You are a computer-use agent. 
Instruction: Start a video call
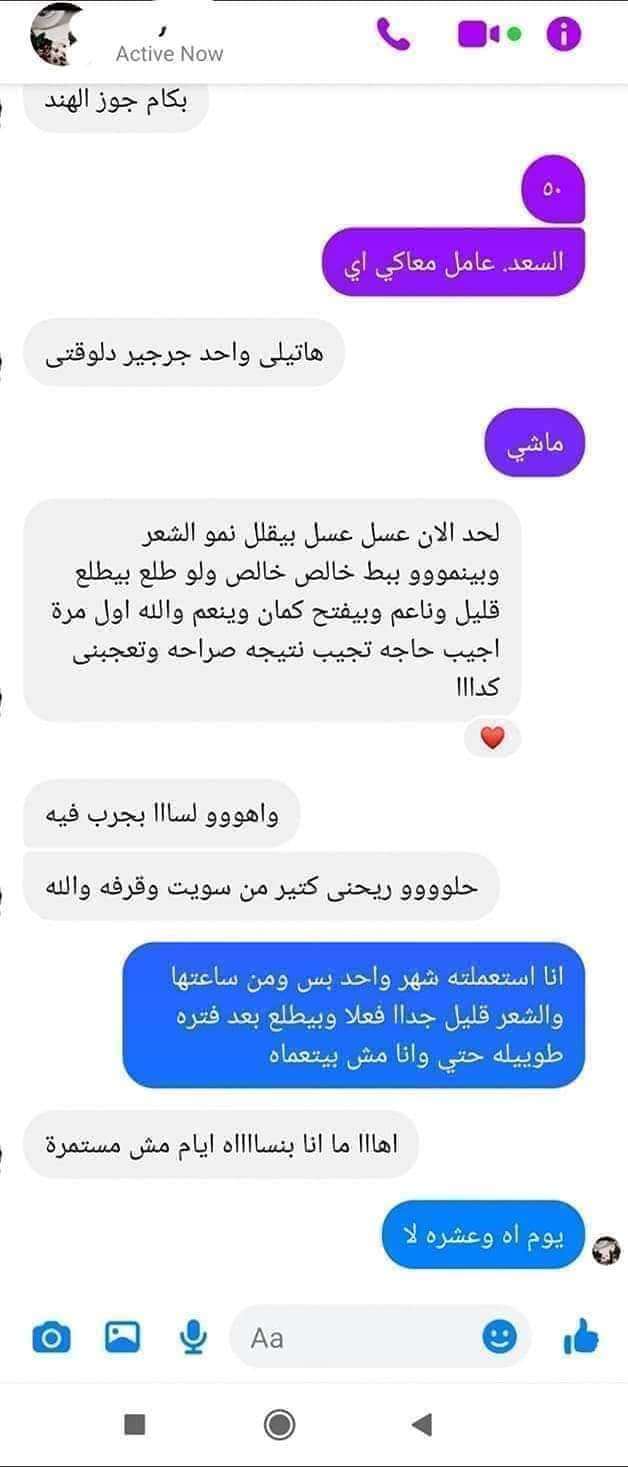[x=480, y=35]
